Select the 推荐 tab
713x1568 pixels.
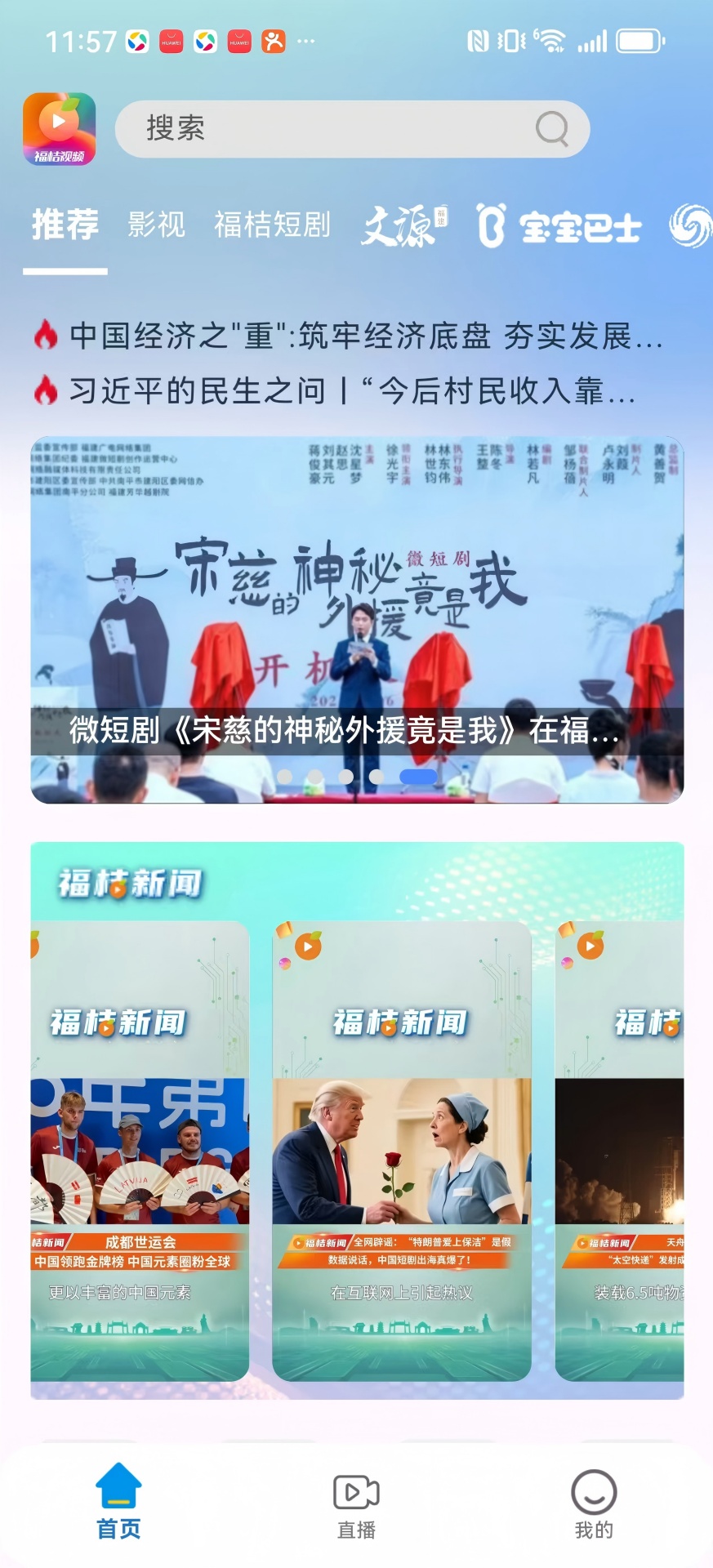point(66,225)
